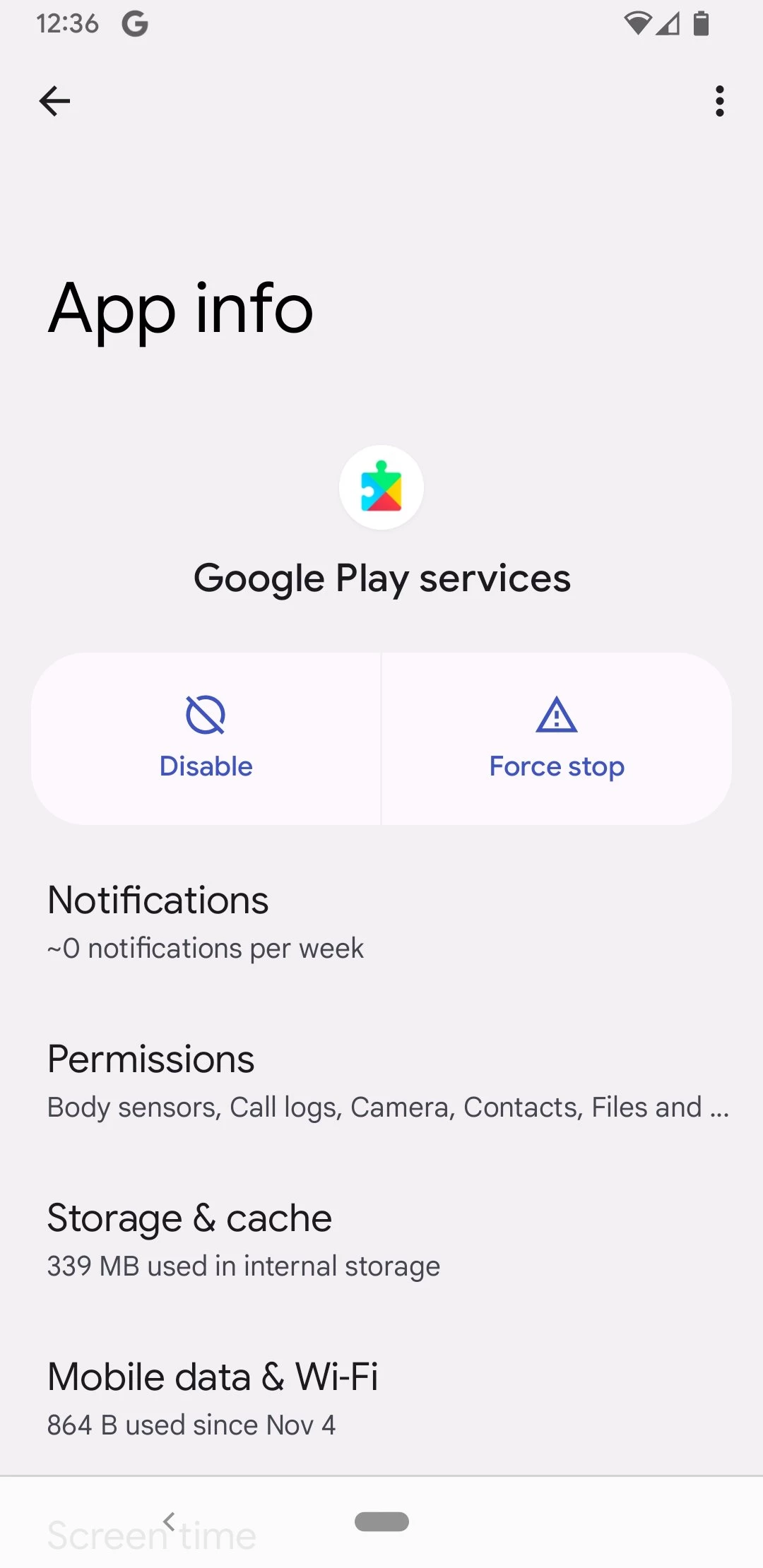Open the three-dot overflow menu
Screen dimensions: 763x1568
click(719, 101)
